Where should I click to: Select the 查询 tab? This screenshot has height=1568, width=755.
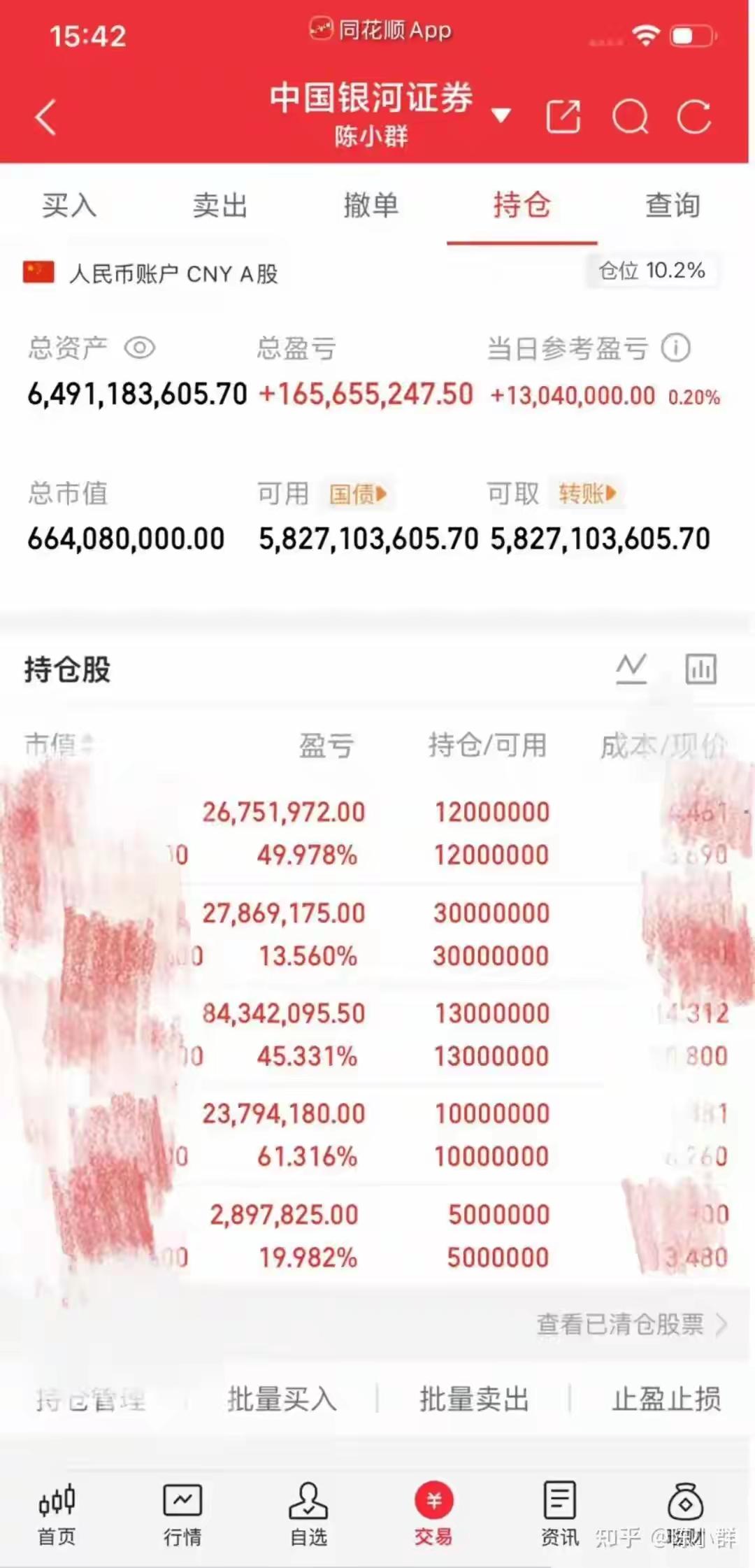coord(673,206)
